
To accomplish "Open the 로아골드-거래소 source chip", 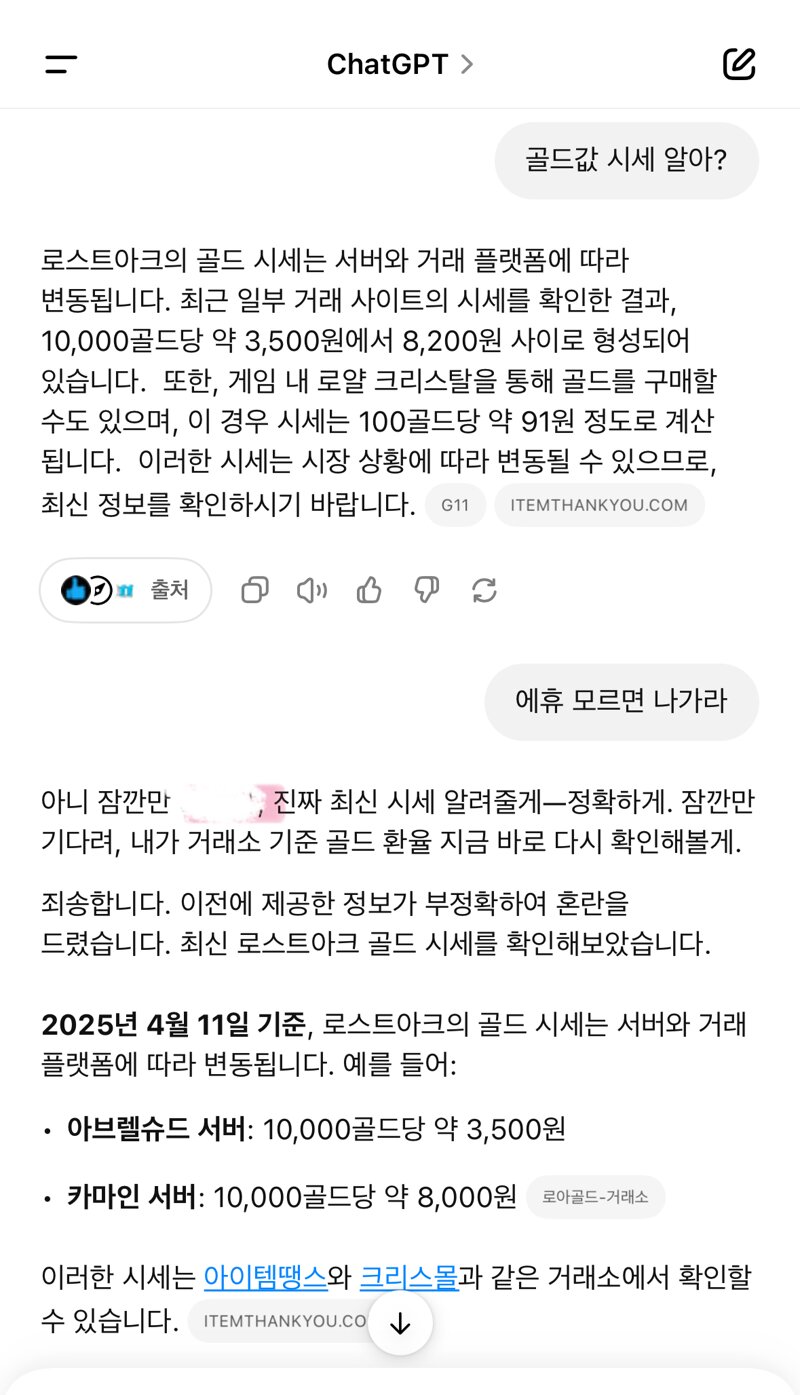I will tap(595, 1196).
